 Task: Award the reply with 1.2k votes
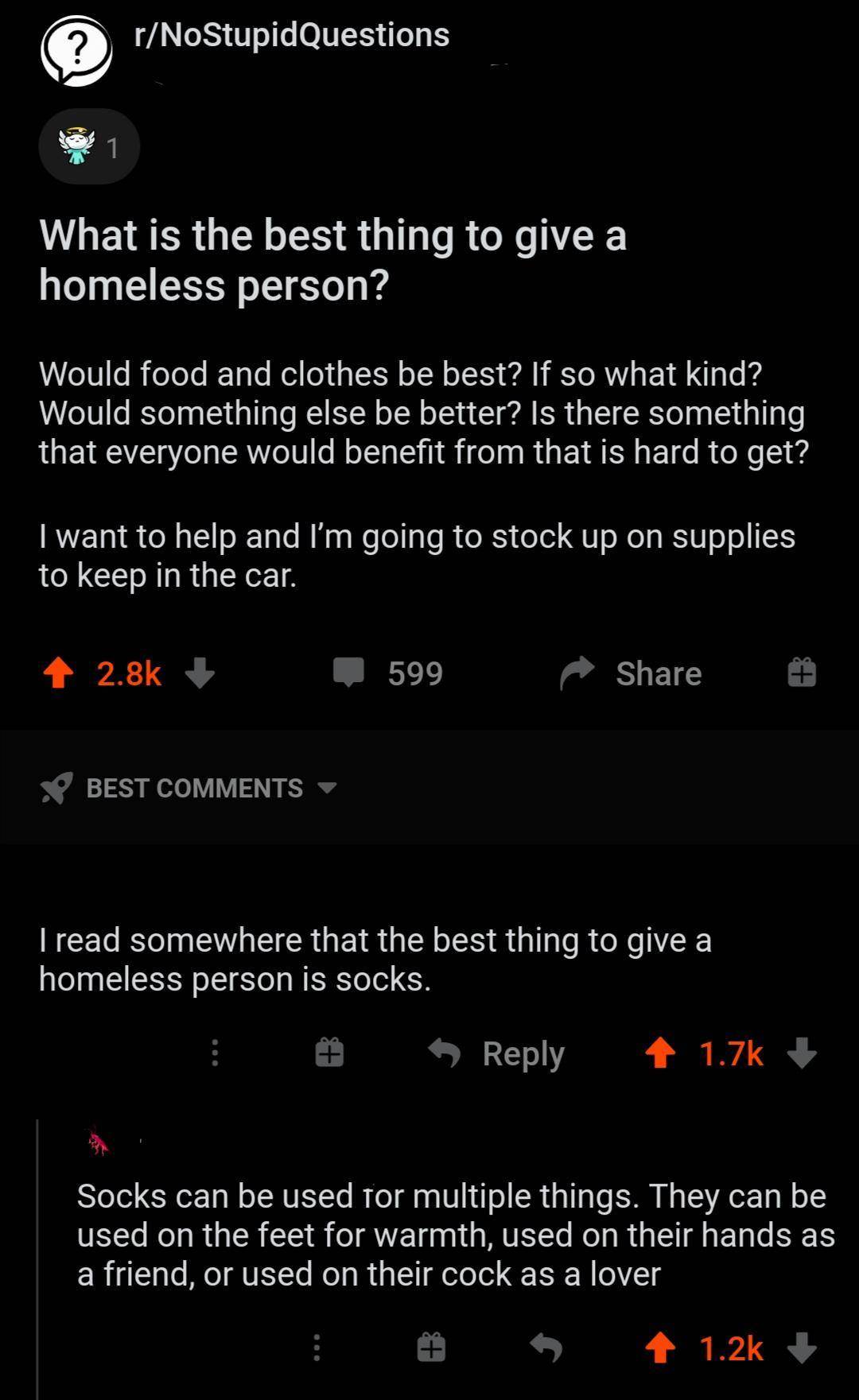pos(431,1348)
